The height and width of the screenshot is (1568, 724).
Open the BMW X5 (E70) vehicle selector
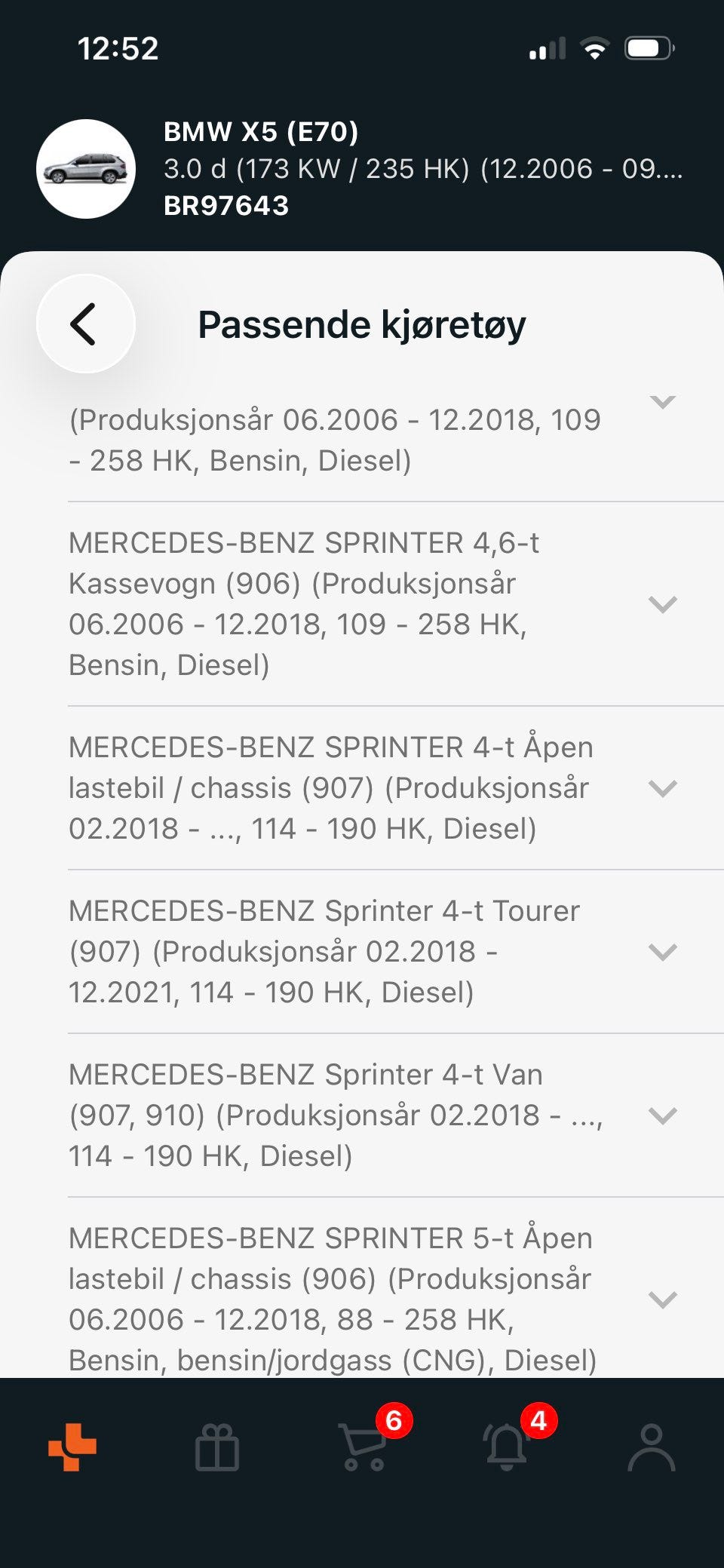[360, 169]
